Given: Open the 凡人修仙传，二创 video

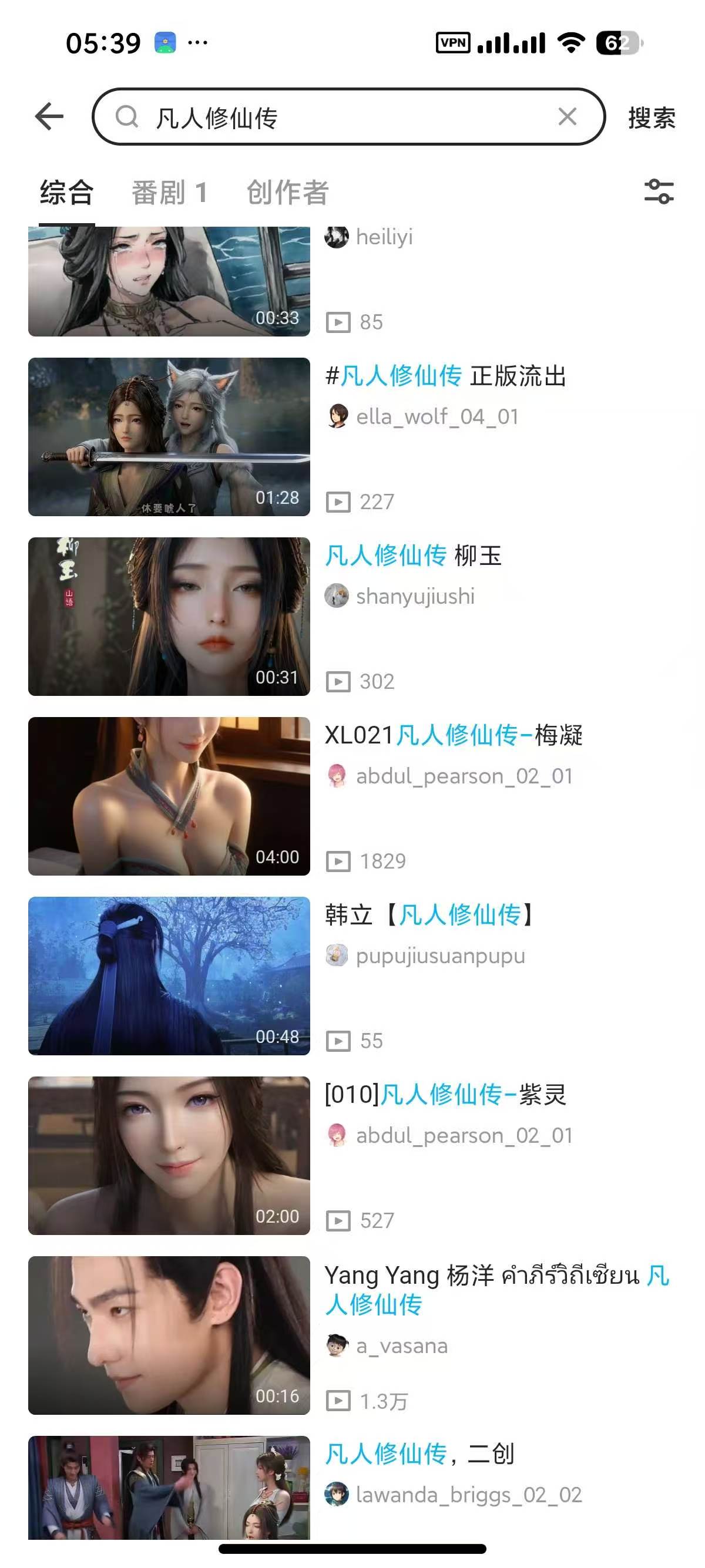Looking at the screenshot, I should pyautogui.click(x=169, y=1486).
